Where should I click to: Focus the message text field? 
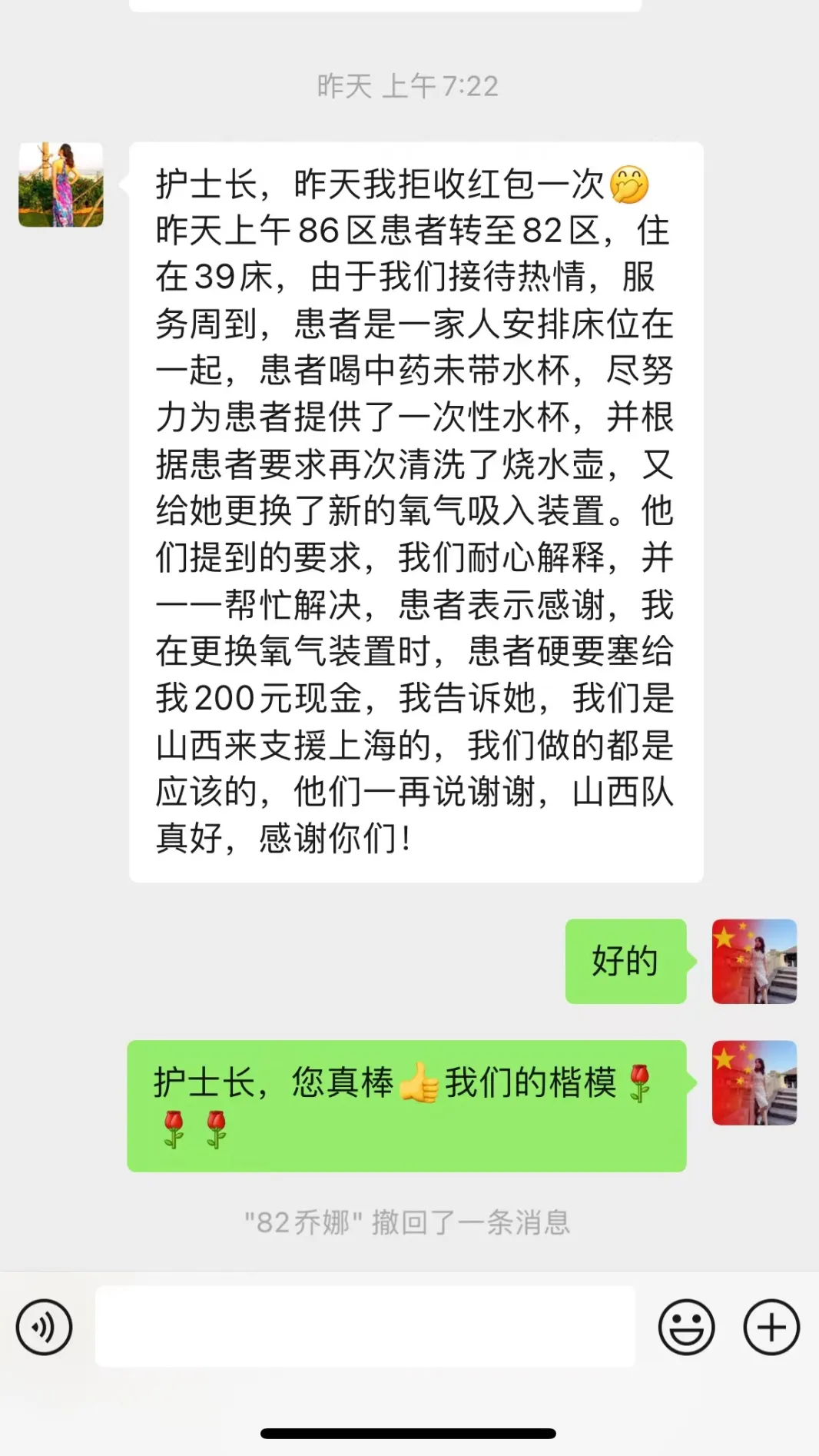tap(365, 1327)
